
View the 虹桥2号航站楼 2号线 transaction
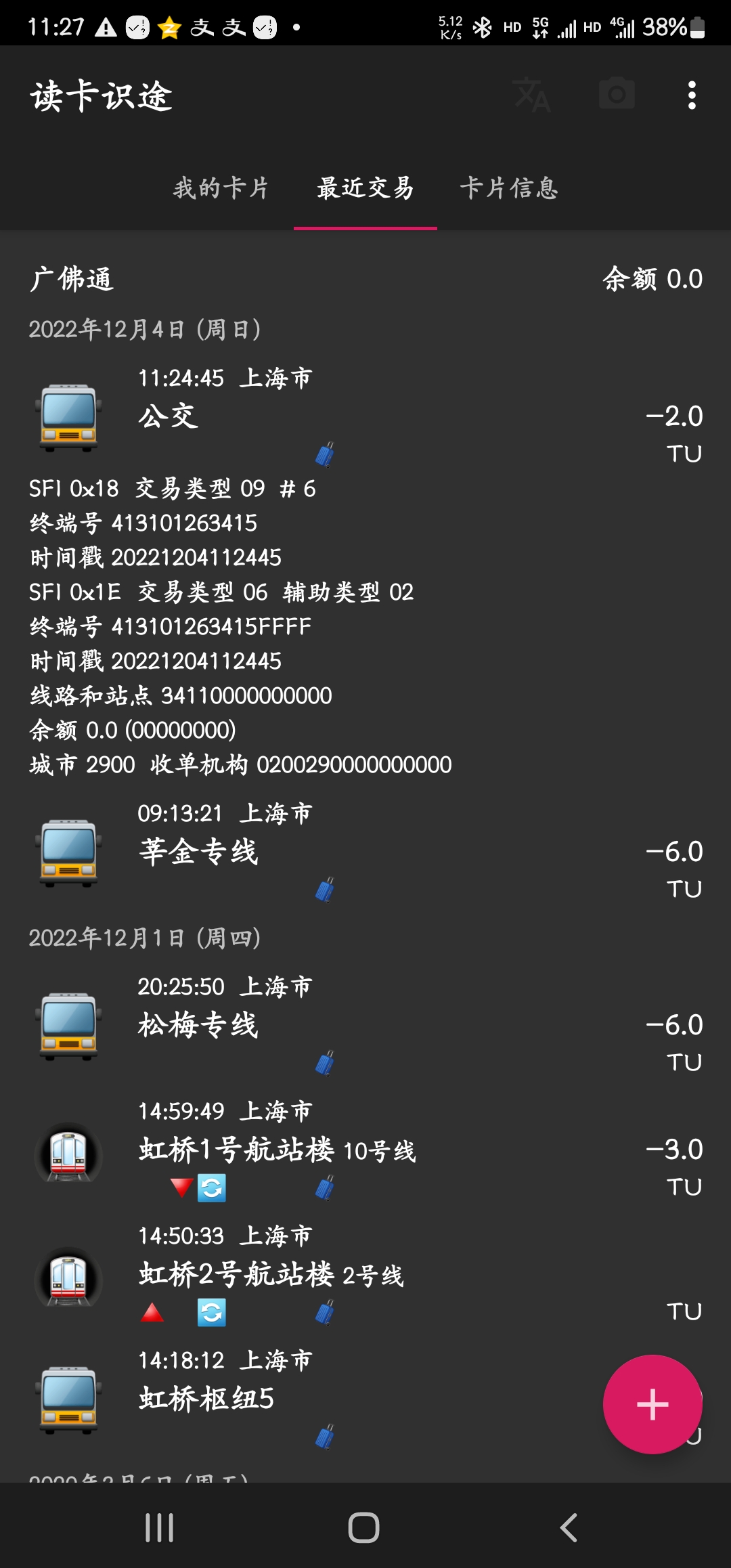click(365, 1274)
